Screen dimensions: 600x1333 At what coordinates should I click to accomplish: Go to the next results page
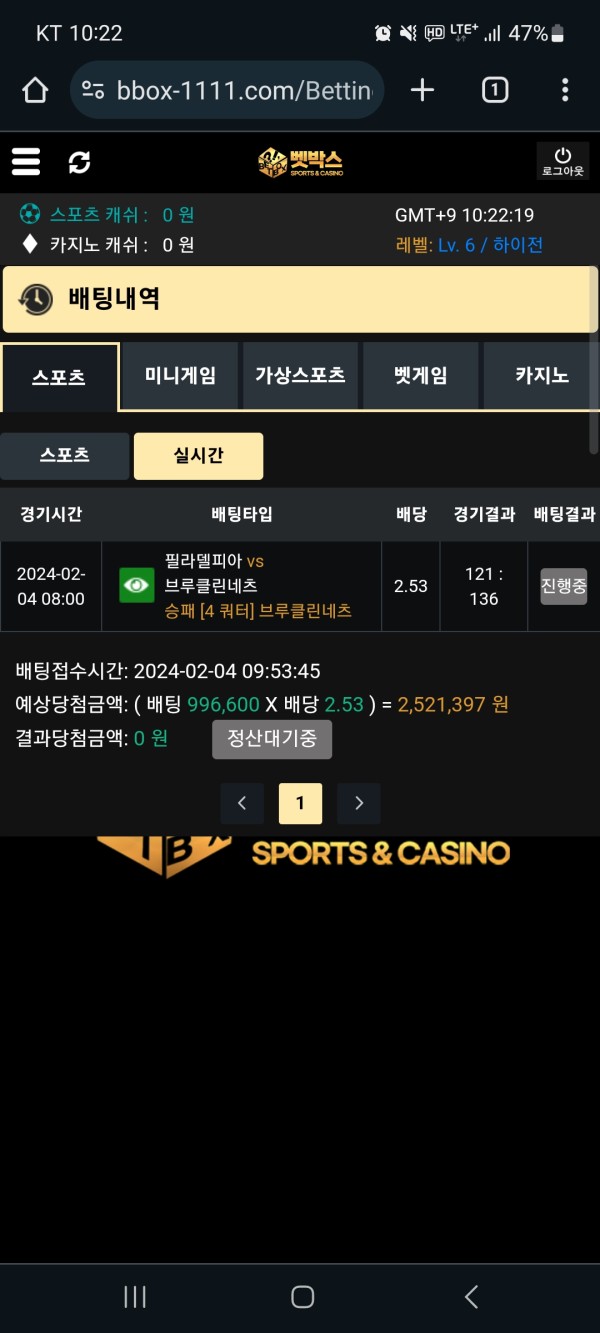pyautogui.click(x=359, y=803)
